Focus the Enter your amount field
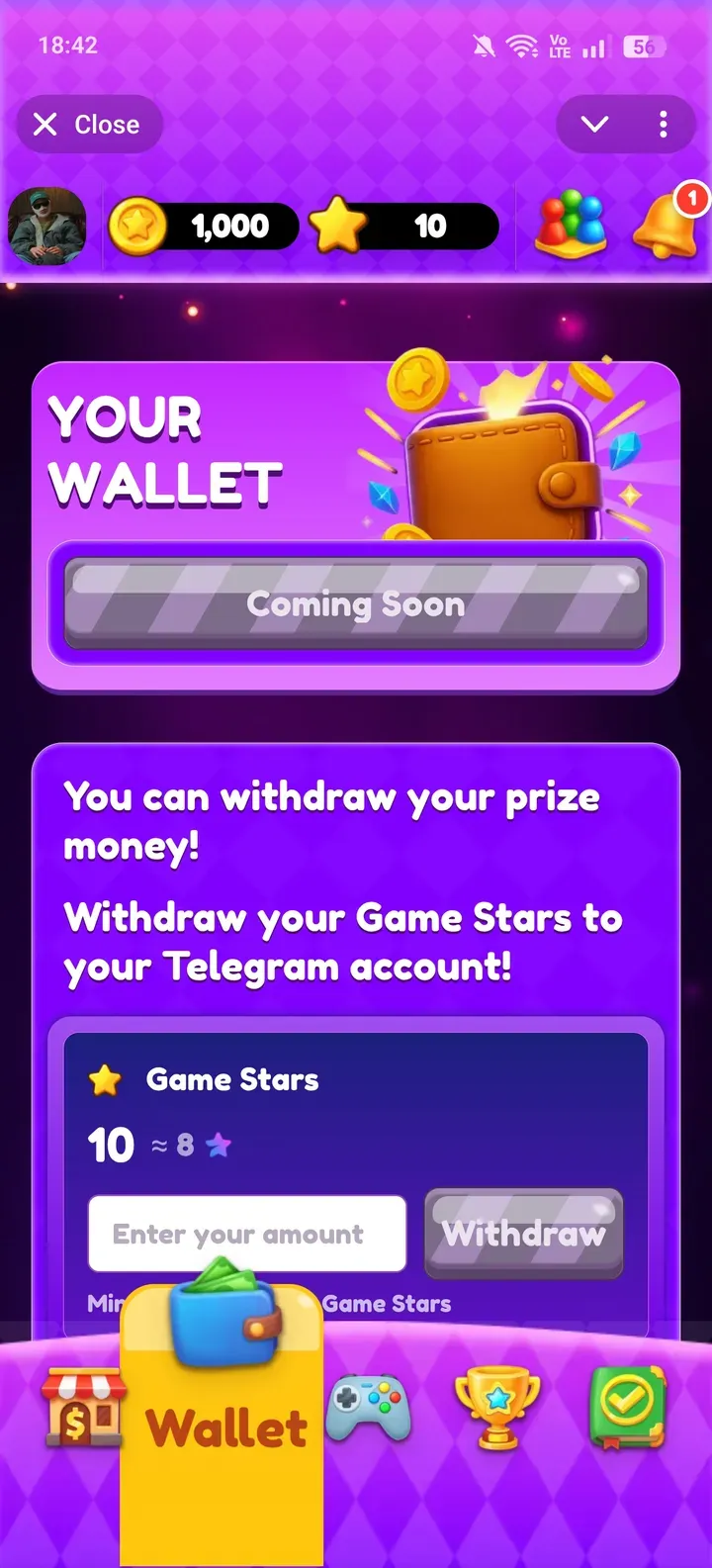712x1568 pixels. coord(247,1234)
